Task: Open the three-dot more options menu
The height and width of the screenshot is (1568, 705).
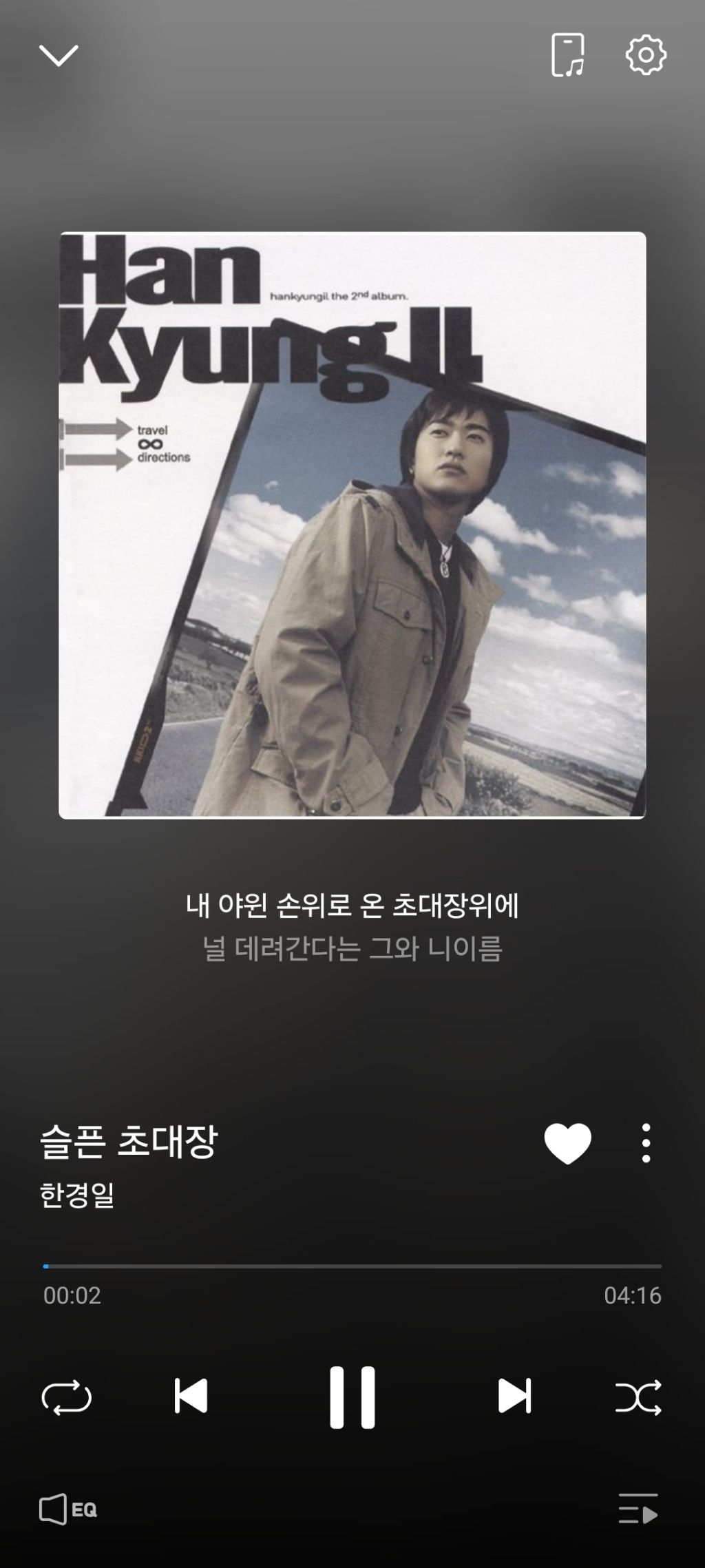Action: pyautogui.click(x=646, y=1144)
